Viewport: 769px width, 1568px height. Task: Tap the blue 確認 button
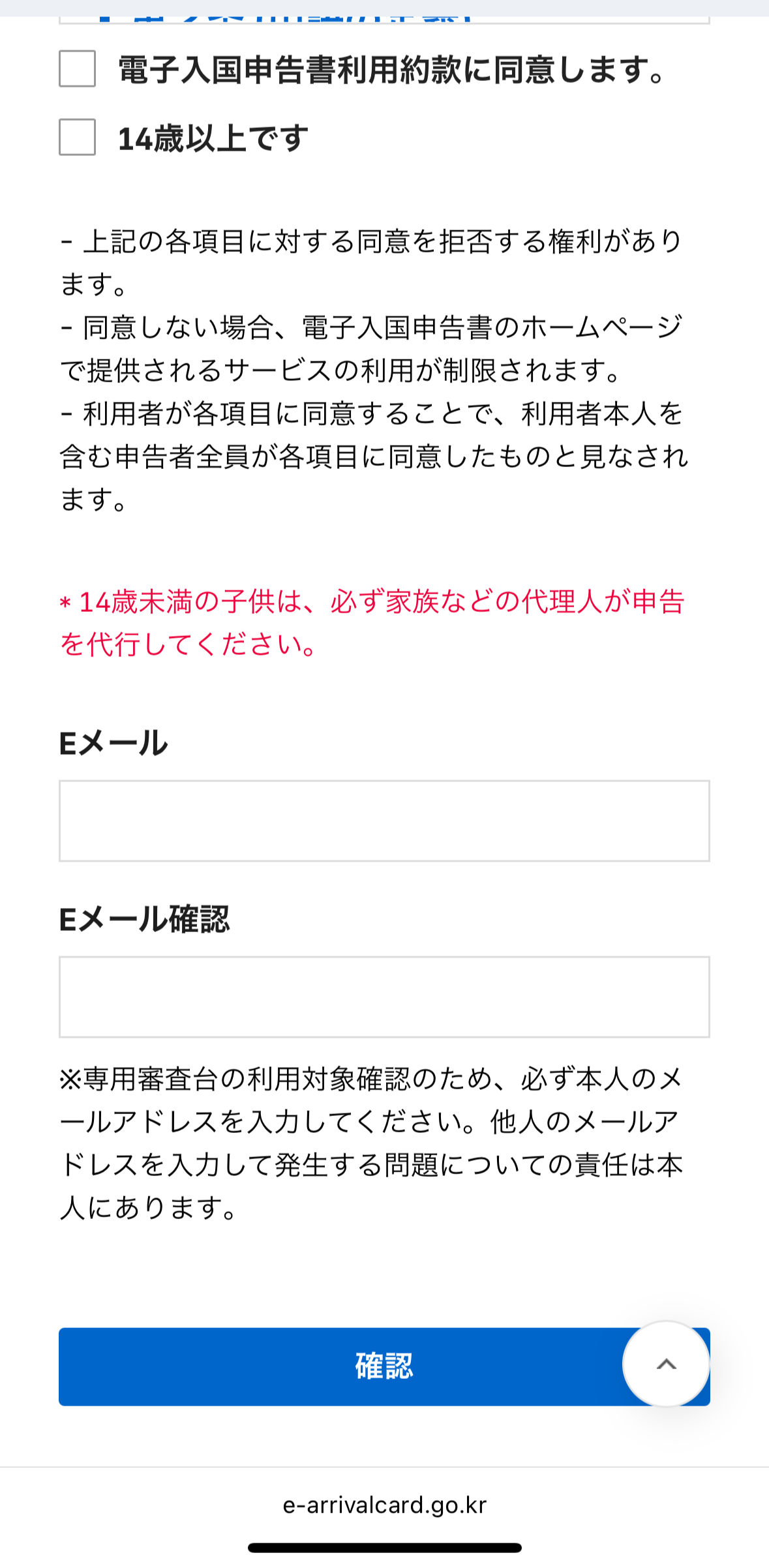click(339, 1366)
